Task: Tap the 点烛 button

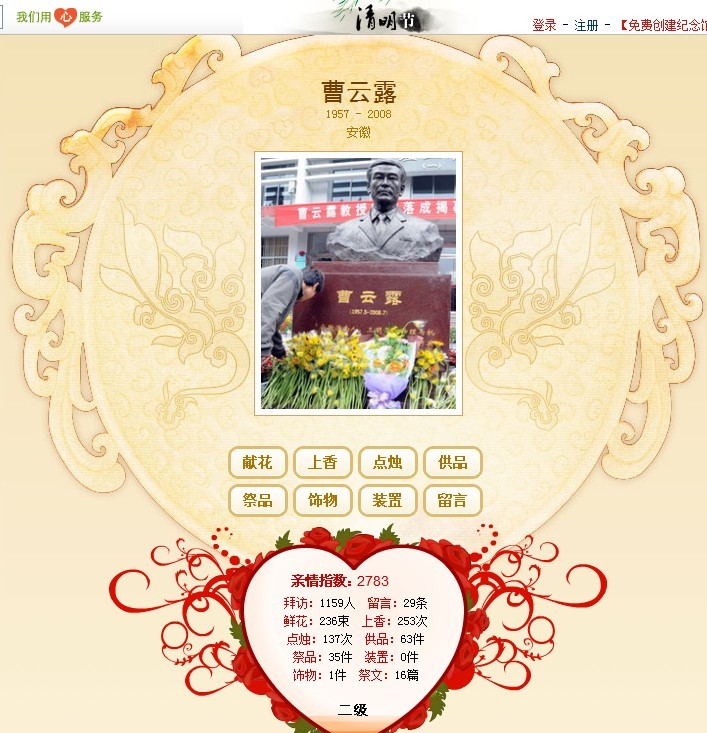Action: [388, 462]
